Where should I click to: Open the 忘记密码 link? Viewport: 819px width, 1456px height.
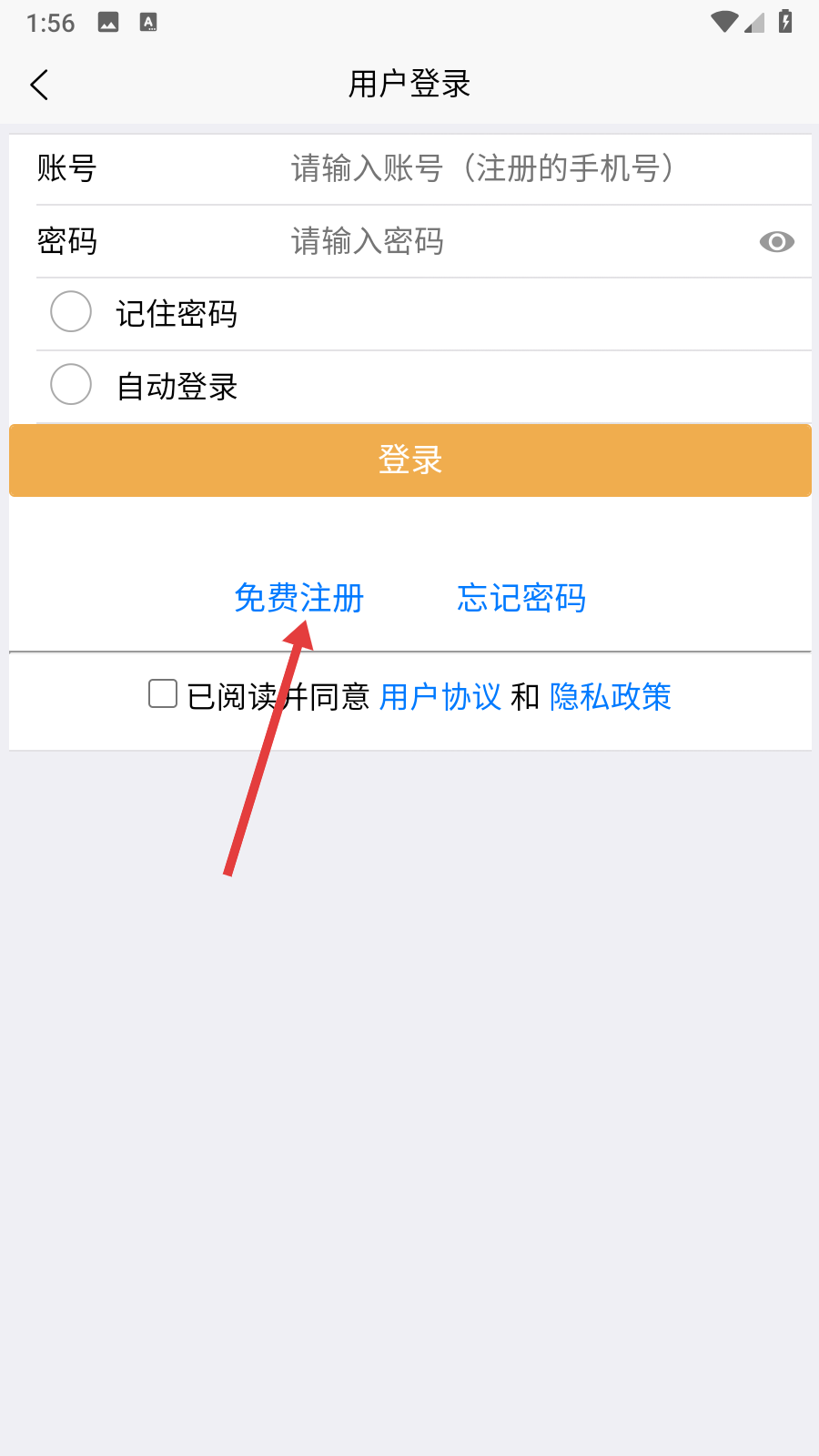(x=521, y=598)
